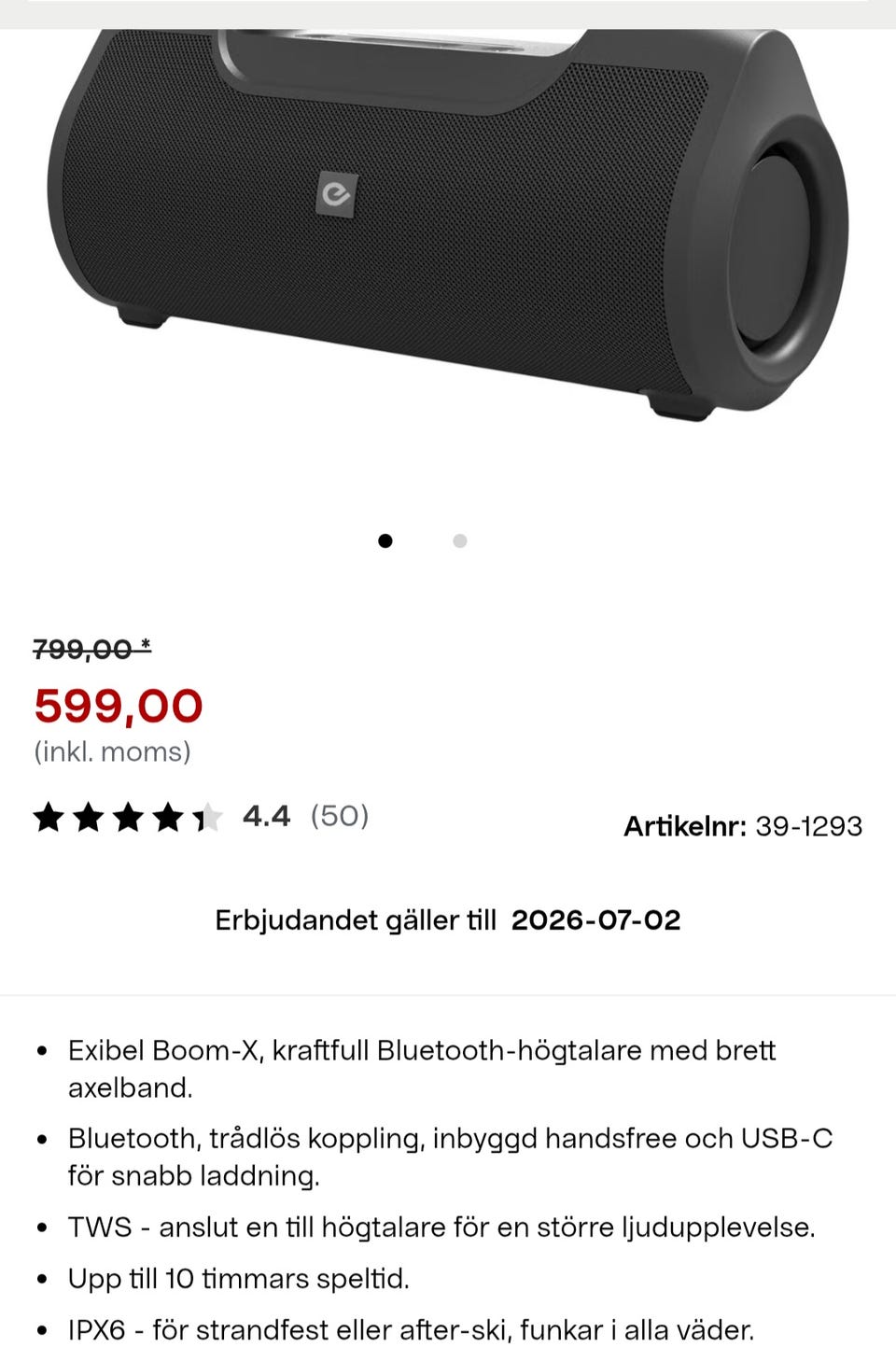Click the 4.4 rating score
This screenshot has width=896, height=1361.
pos(265,817)
